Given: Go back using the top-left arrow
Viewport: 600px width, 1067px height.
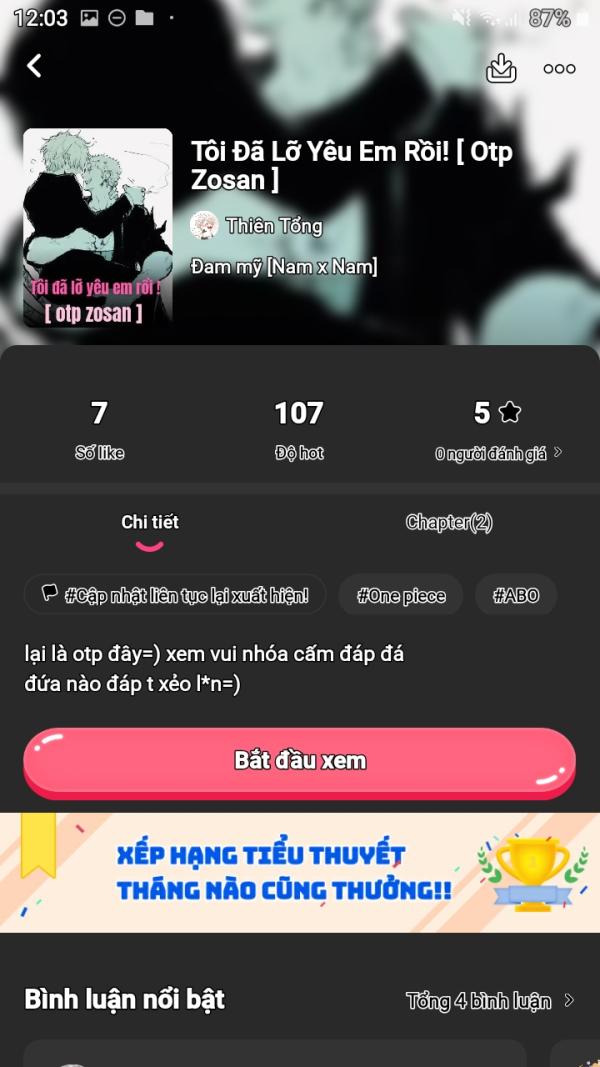Looking at the screenshot, I should (35, 66).
